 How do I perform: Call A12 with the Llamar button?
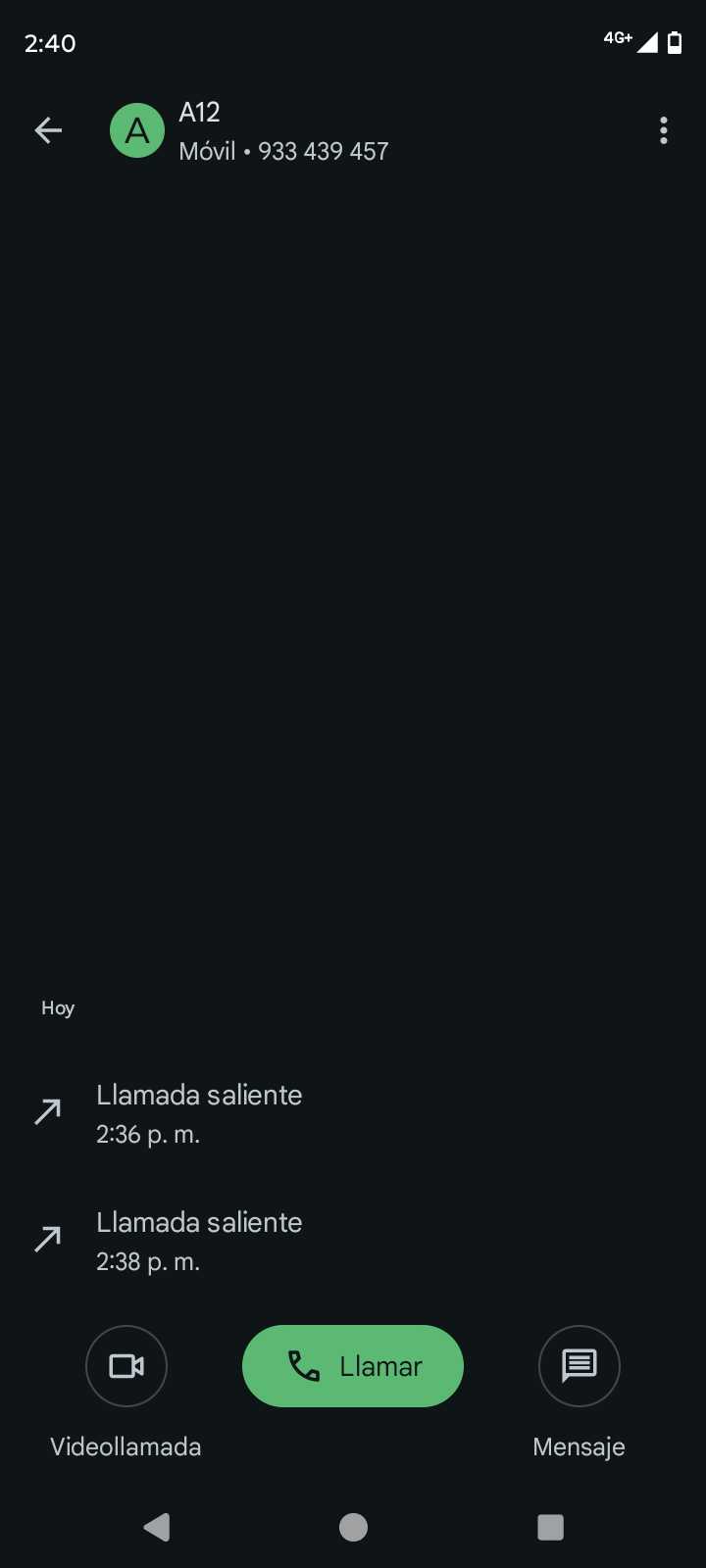pyautogui.click(x=353, y=1366)
